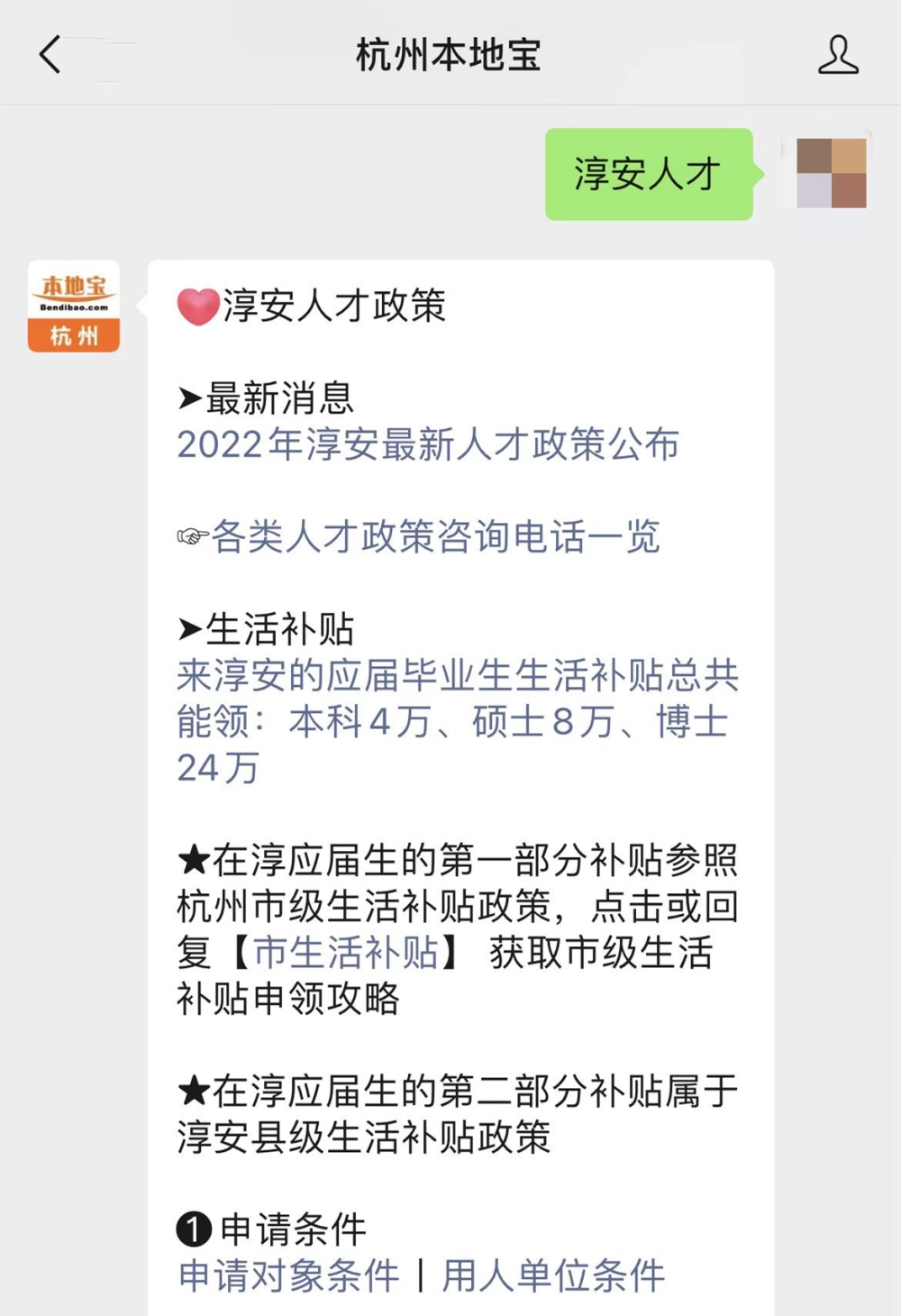Tap your own avatar beside 淳安人才
The image size is (901, 1316).
click(x=831, y=173)
